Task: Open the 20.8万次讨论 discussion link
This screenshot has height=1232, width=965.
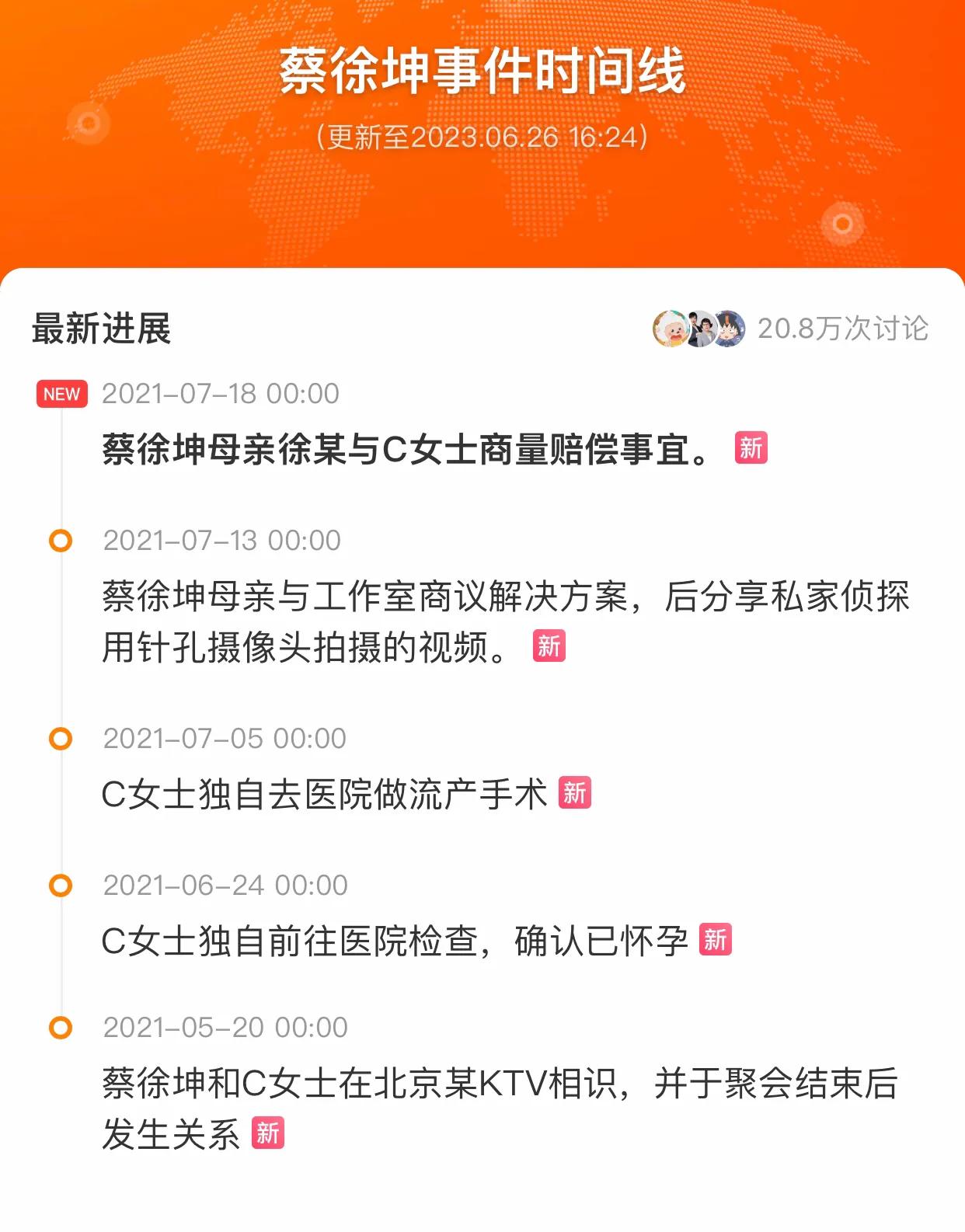Action: [842, 329]
